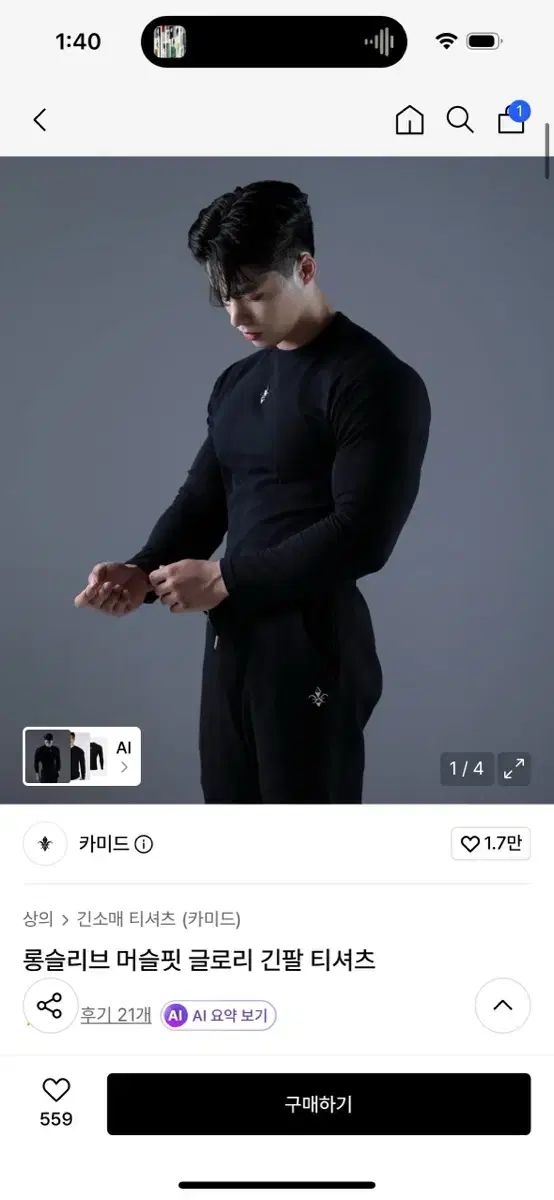This screenshot has width=554, height=1200.
Task: Expand the product image to fullscreen
Action: pyautogui.click(x=514, y=768)
